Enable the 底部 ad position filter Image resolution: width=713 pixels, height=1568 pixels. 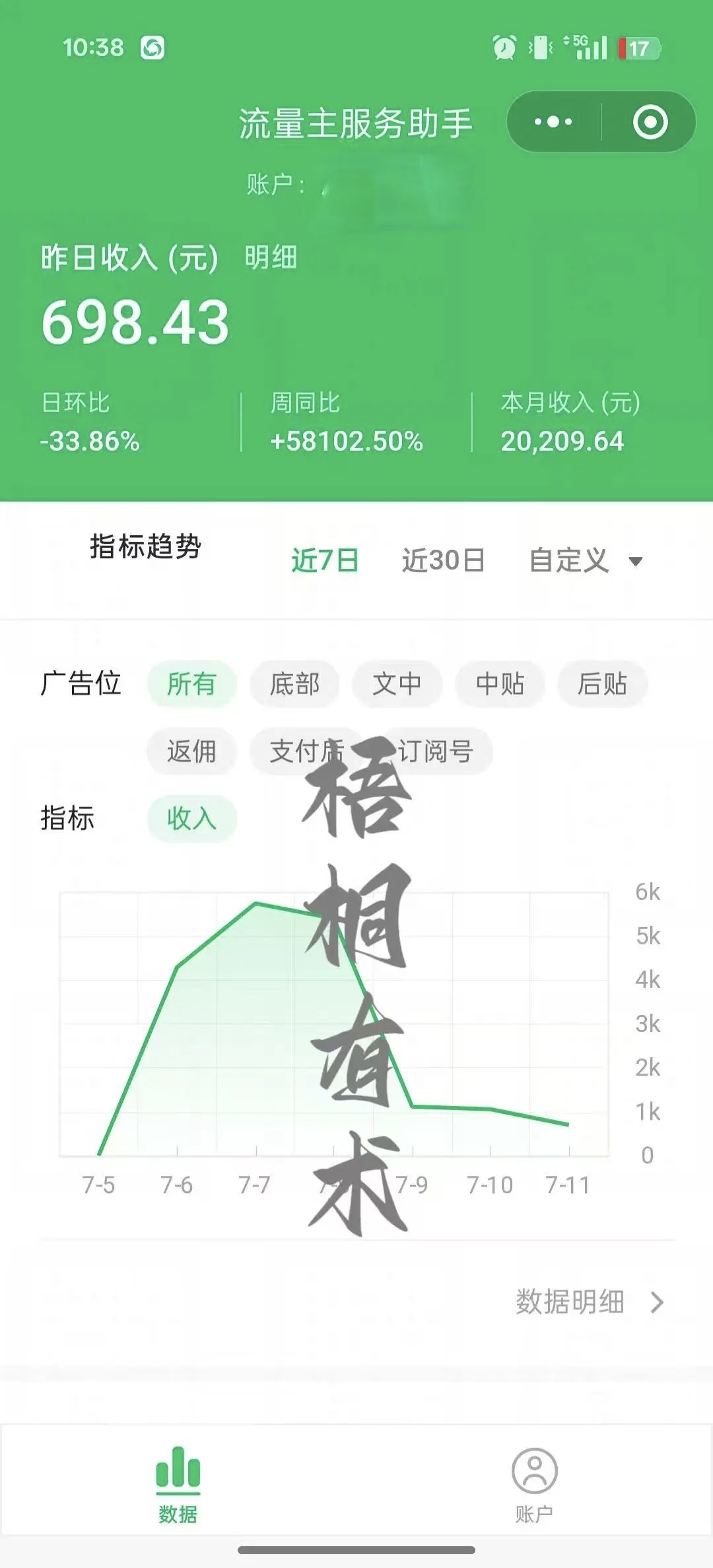pyautogui.click(x=294, y=684)
